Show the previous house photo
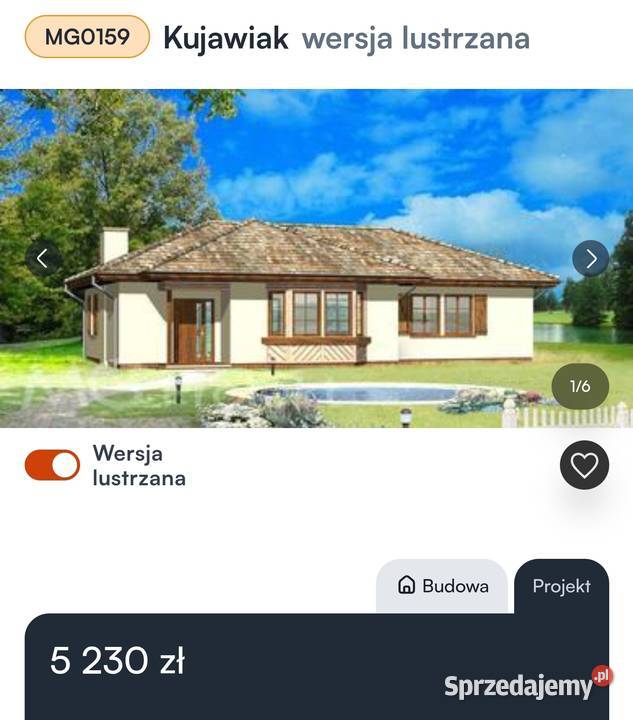This screenshot has height=720, width=633. [43, 259]
